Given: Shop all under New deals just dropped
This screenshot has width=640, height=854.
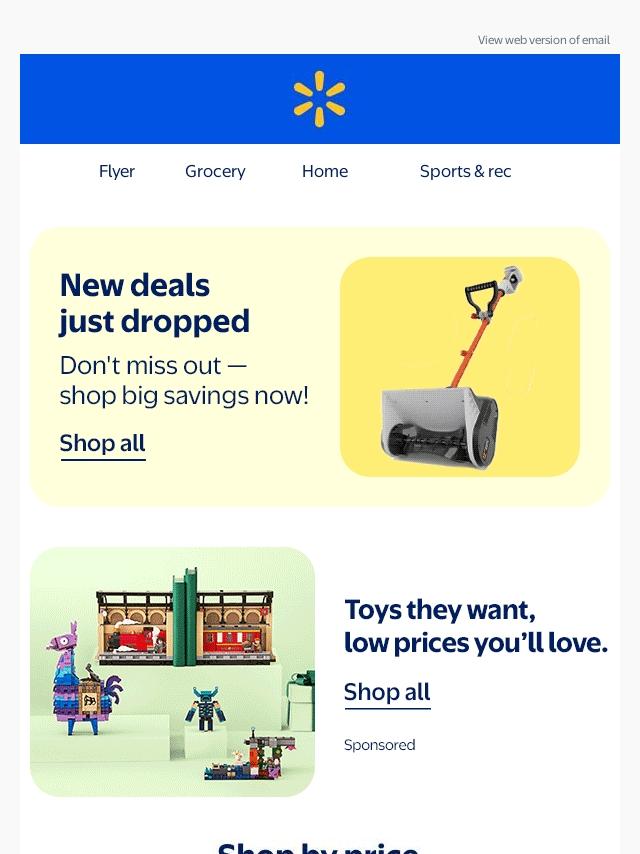Looking at the screenshot, I should (x=102, y=443).
